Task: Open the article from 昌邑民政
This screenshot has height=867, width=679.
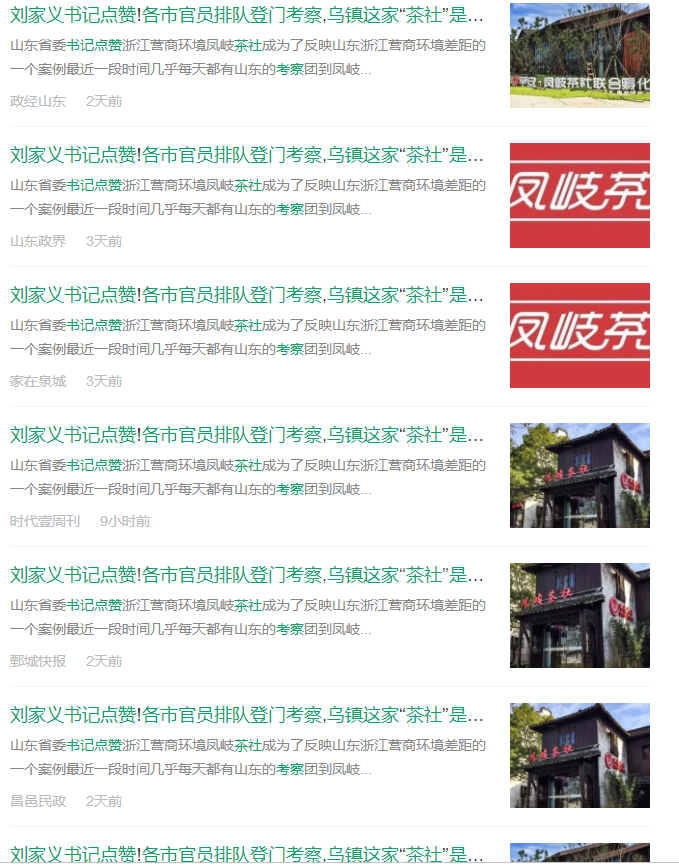Action: pos(246,716)
